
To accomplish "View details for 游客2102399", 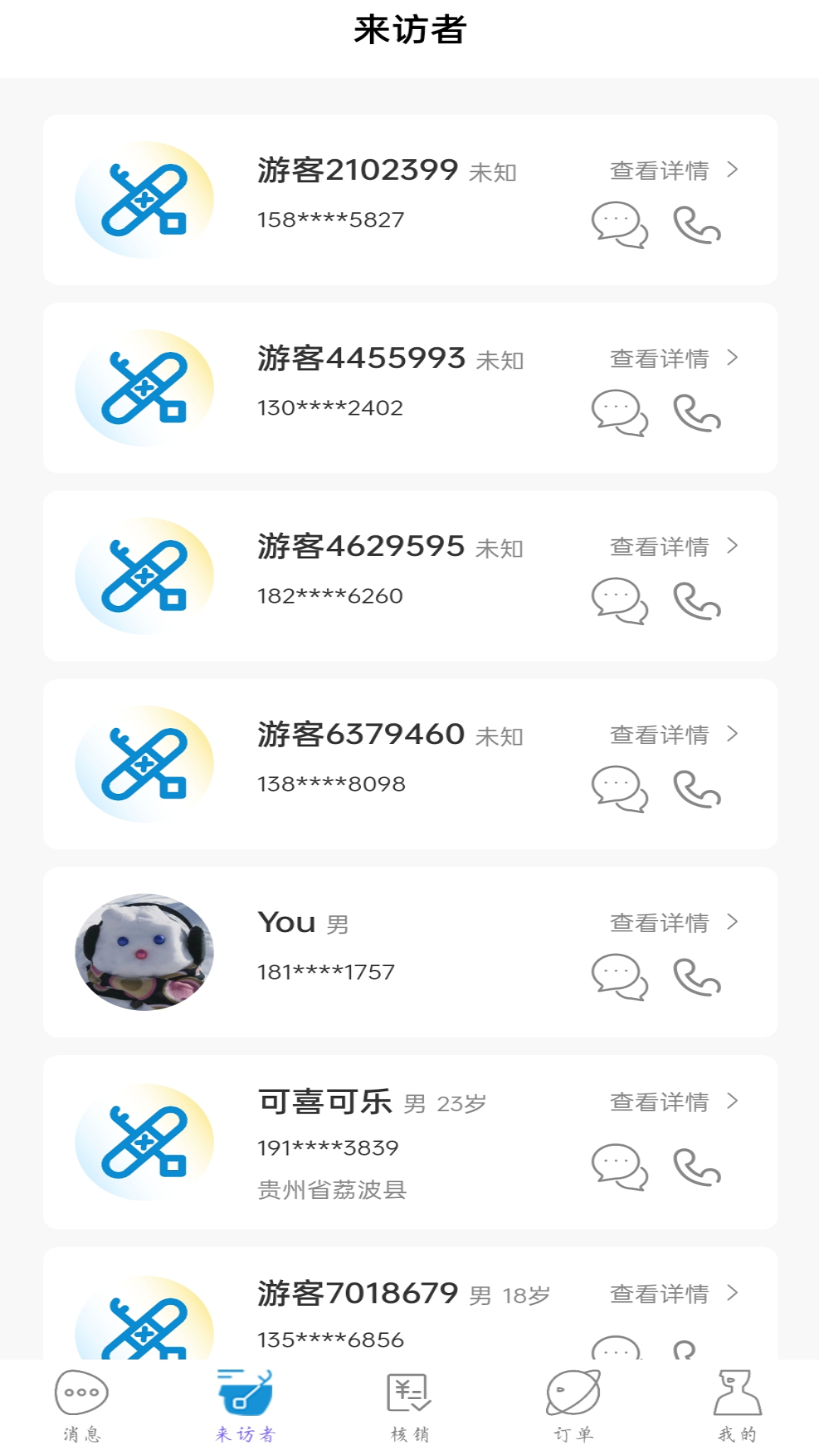I will click(673, 171).
